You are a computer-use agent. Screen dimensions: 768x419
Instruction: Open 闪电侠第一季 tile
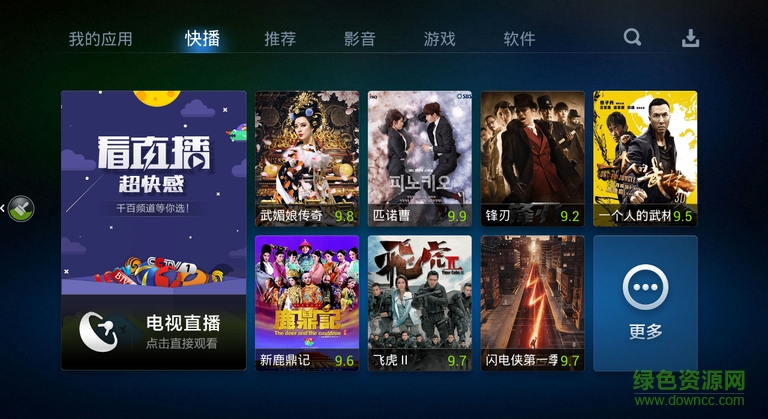pos(532,302)
